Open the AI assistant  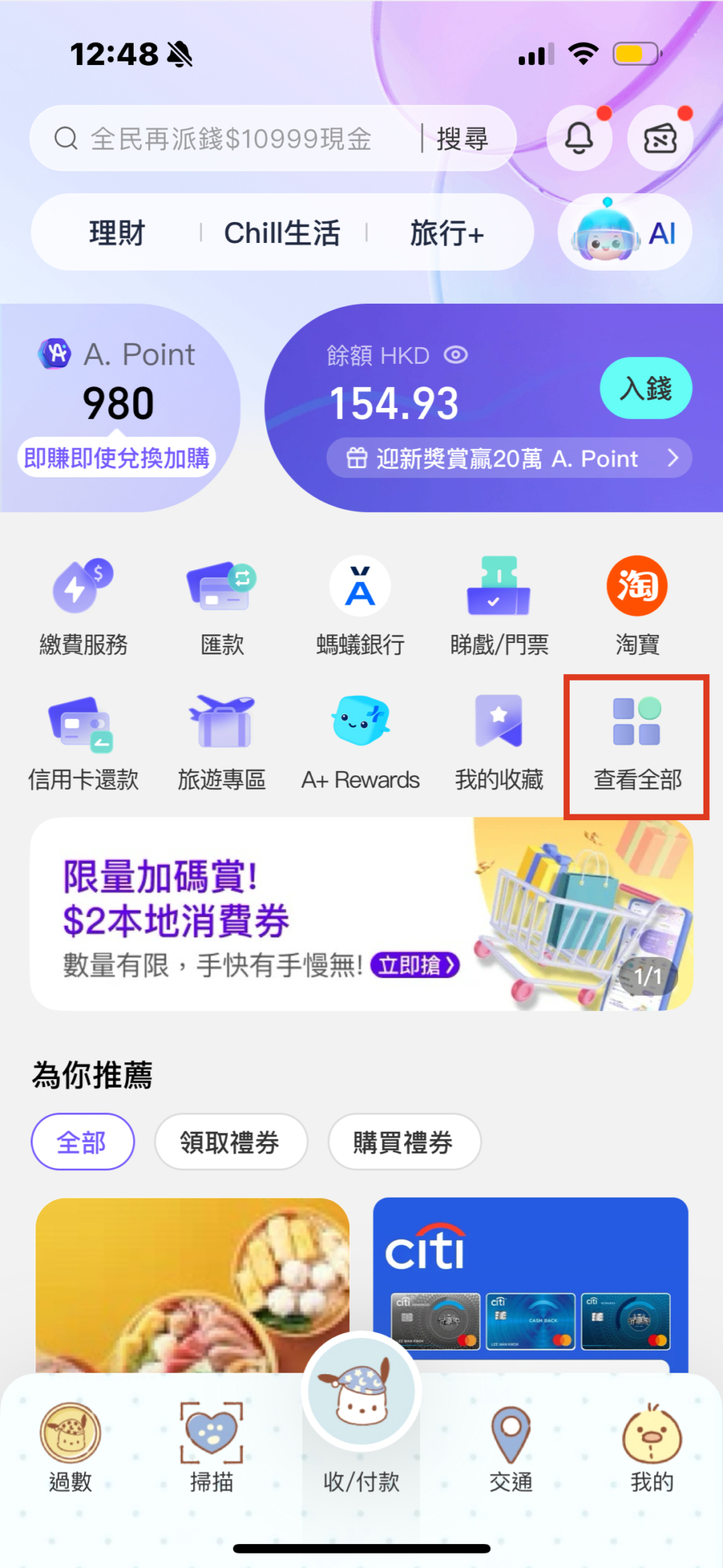tap(625, 233)
